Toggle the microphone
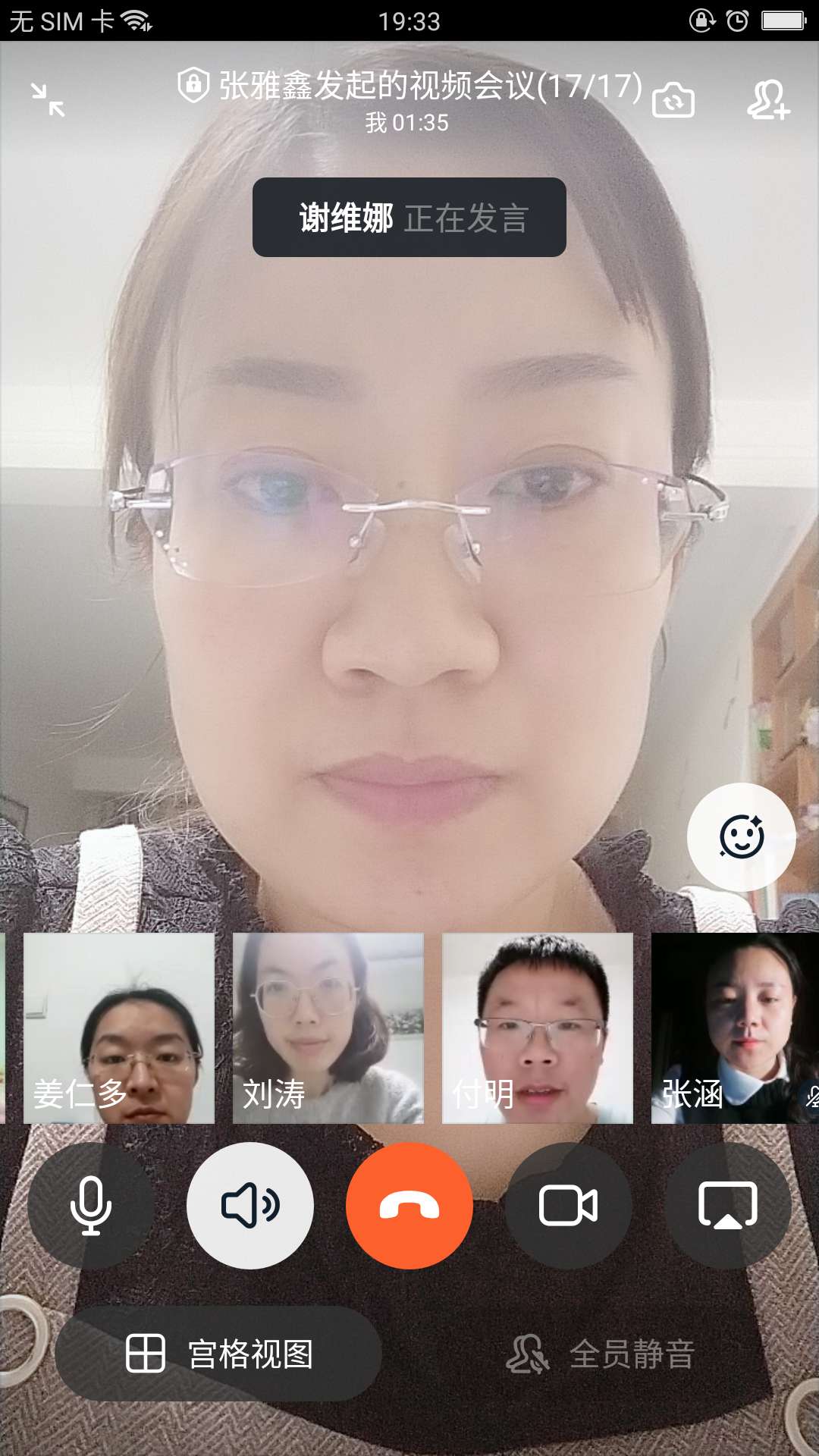 91,1206
